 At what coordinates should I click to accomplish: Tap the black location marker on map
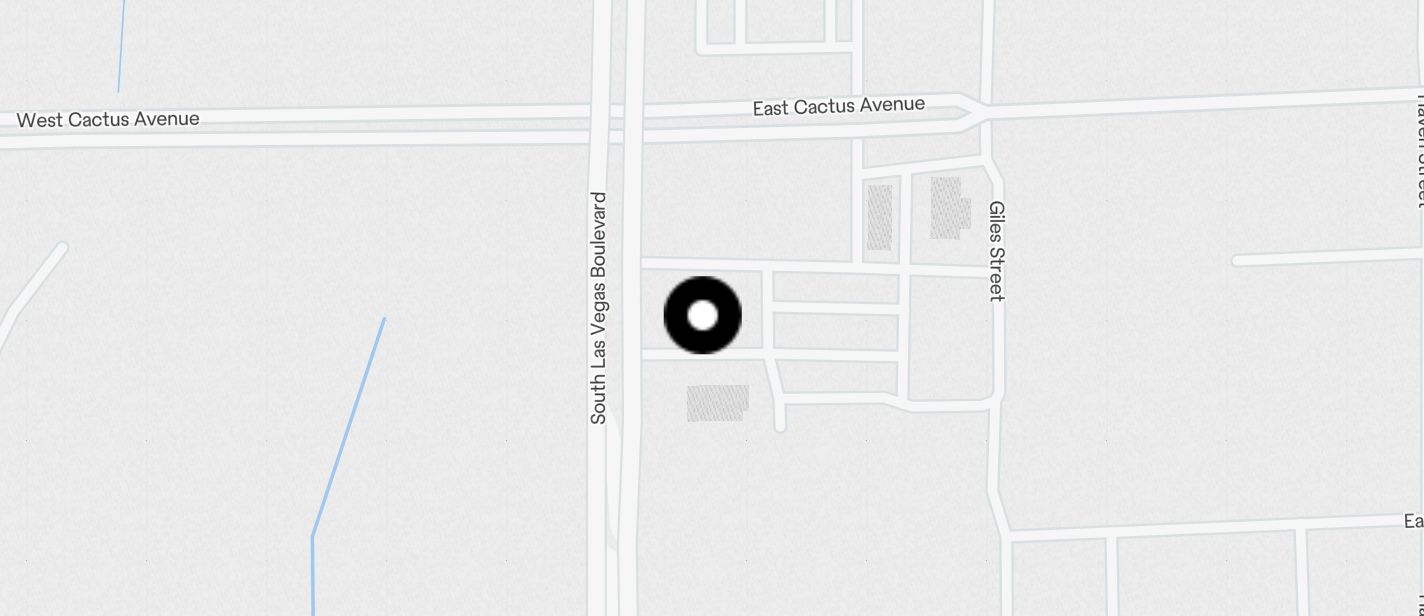[703, 315]
